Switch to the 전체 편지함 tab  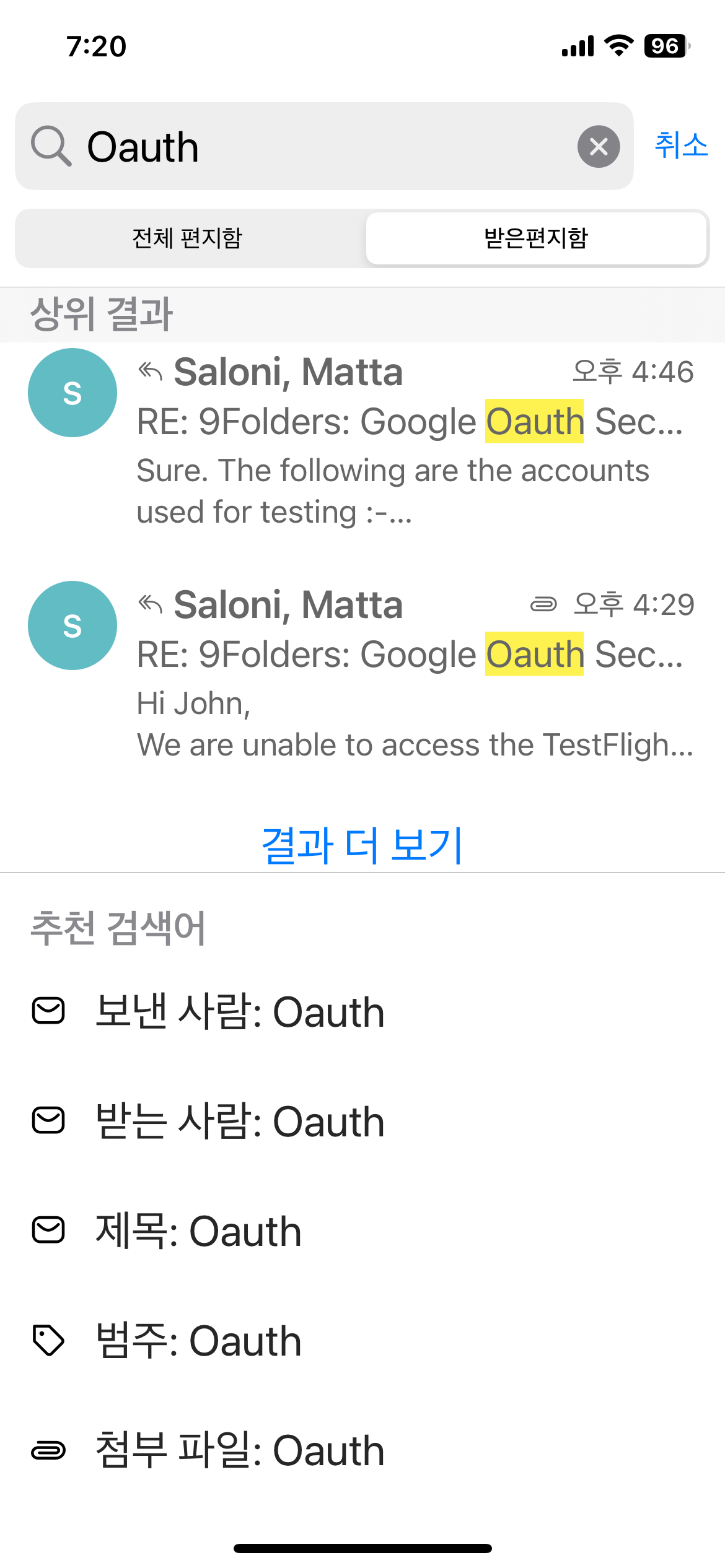(x=188, y=238)
